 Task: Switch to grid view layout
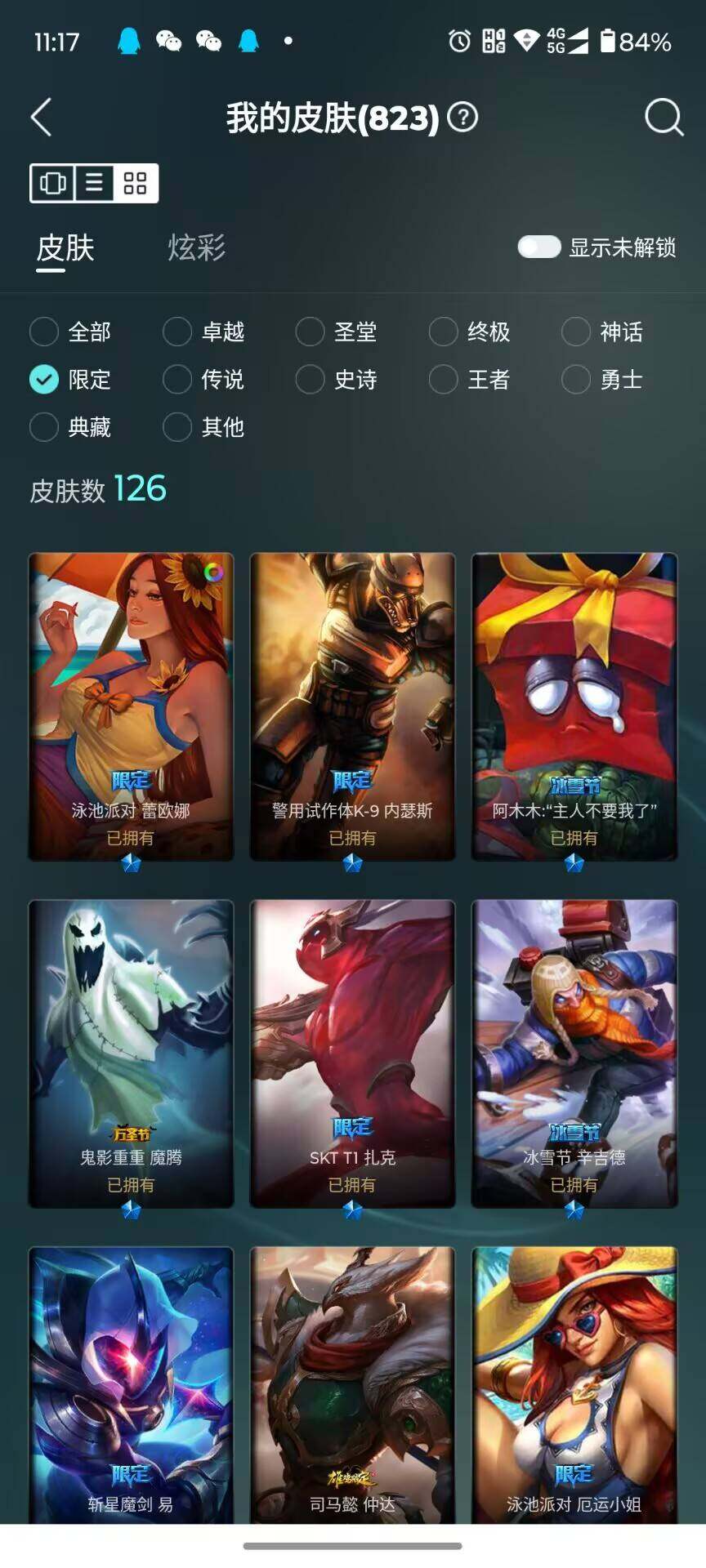pos(136,183)
